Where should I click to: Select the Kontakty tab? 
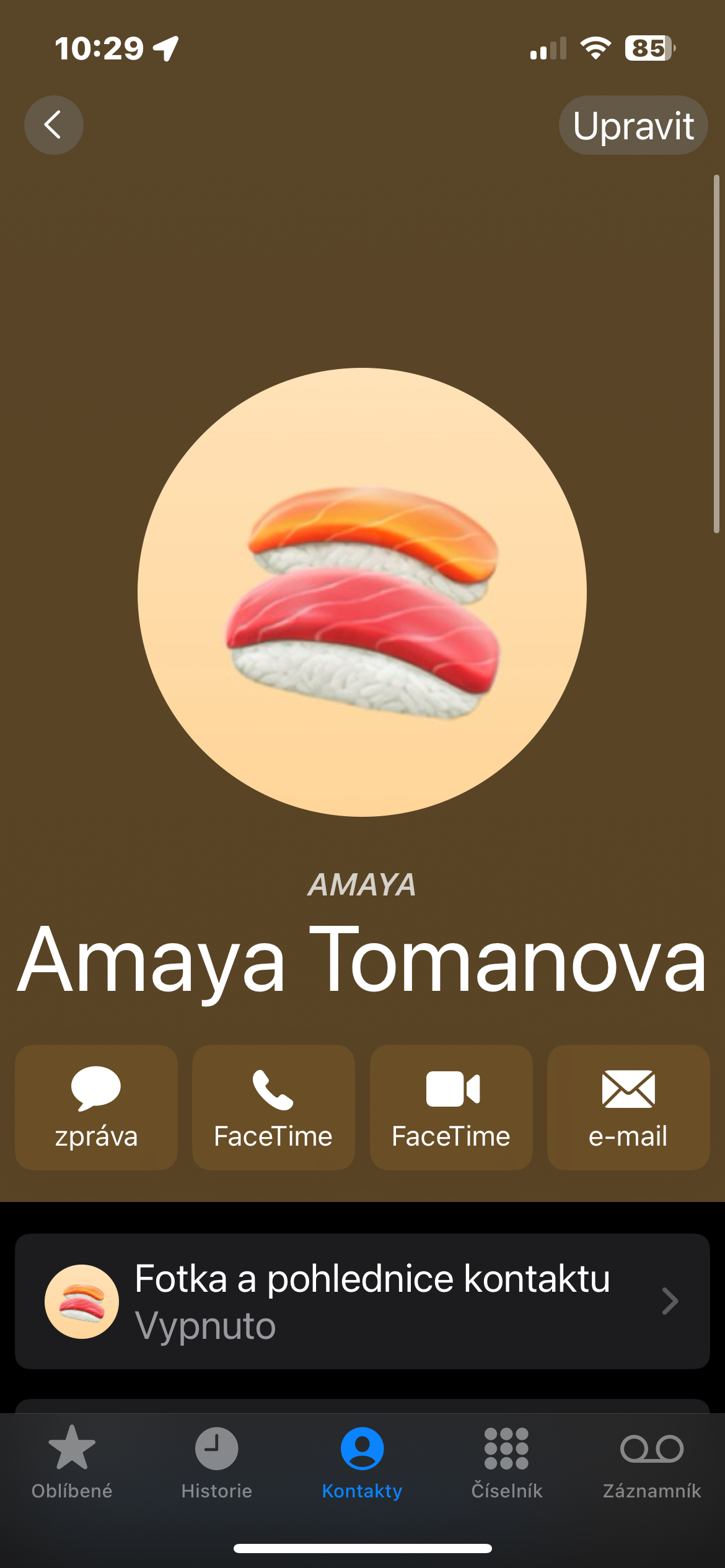362,1461
